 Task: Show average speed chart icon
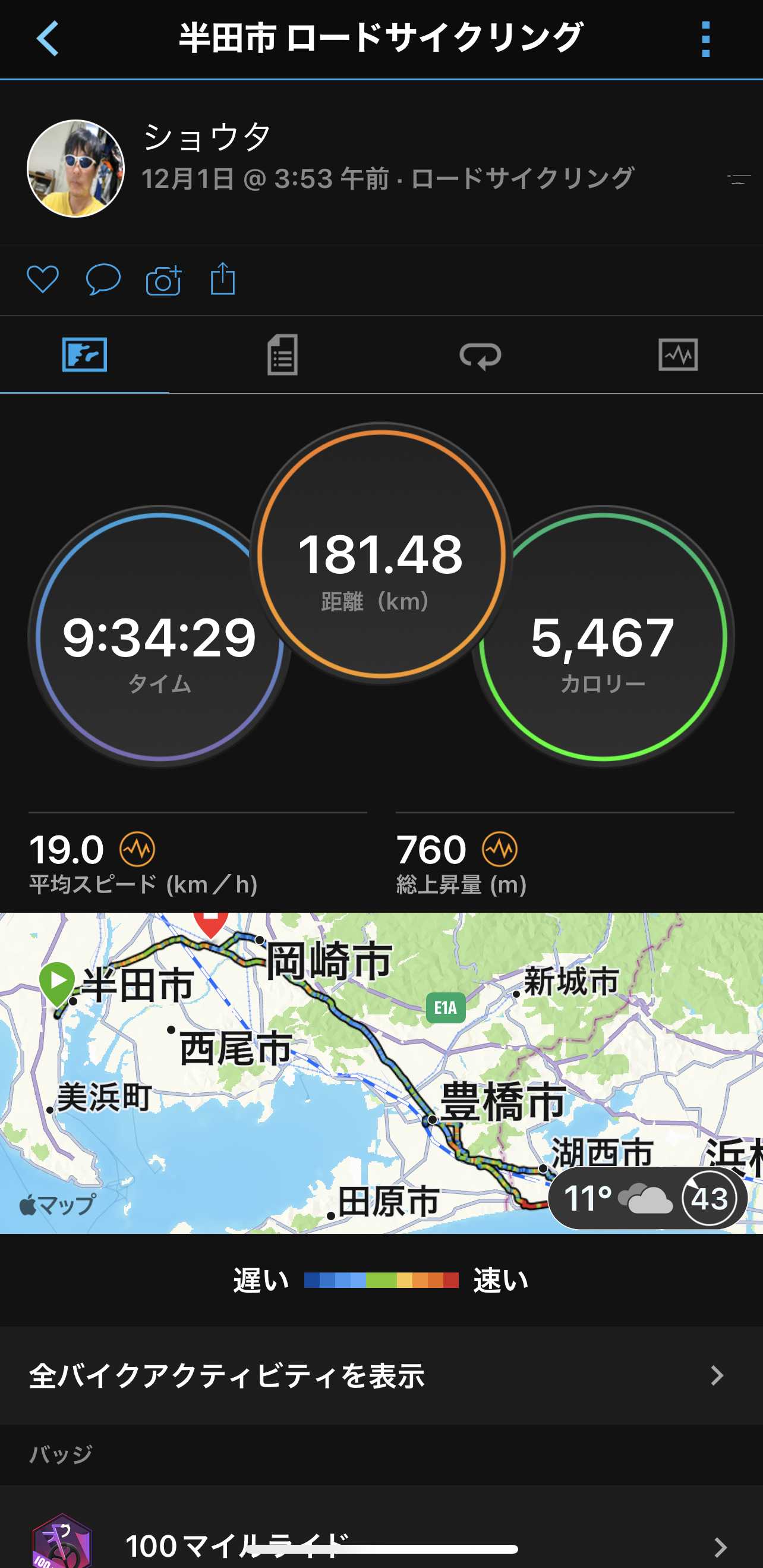pos(137,849)
